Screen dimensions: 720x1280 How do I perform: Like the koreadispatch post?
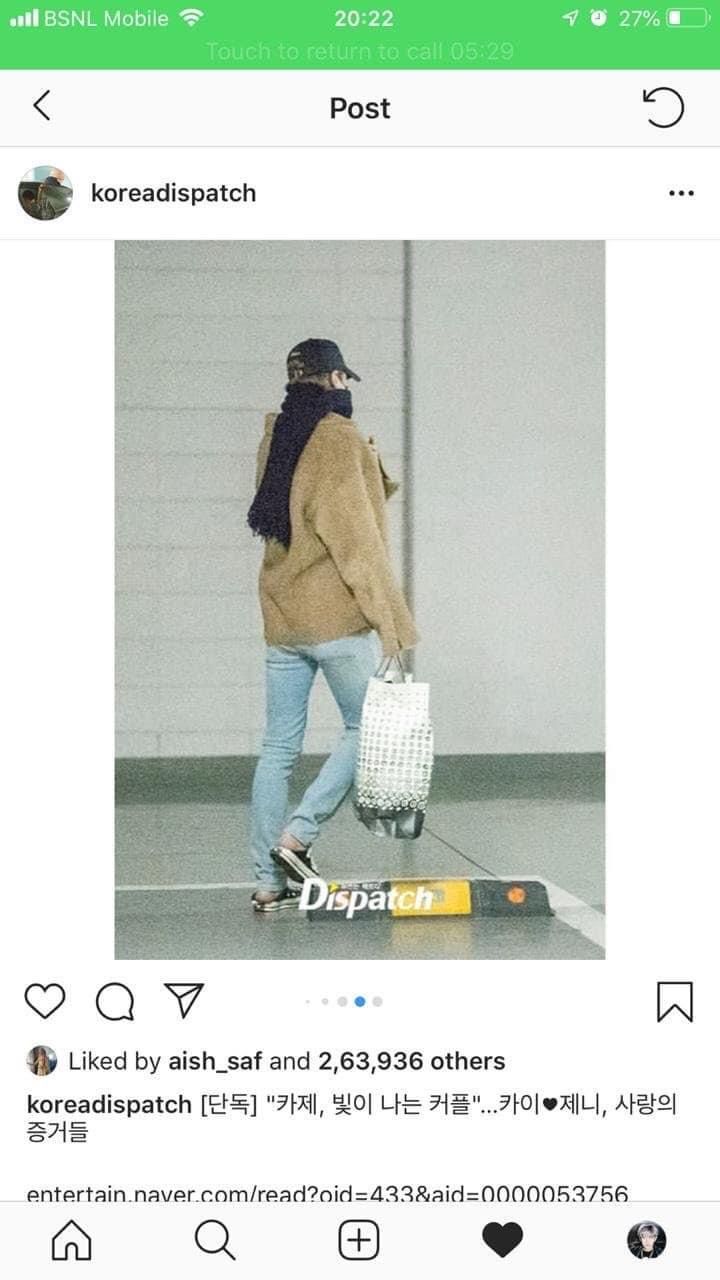(44, 1001)
